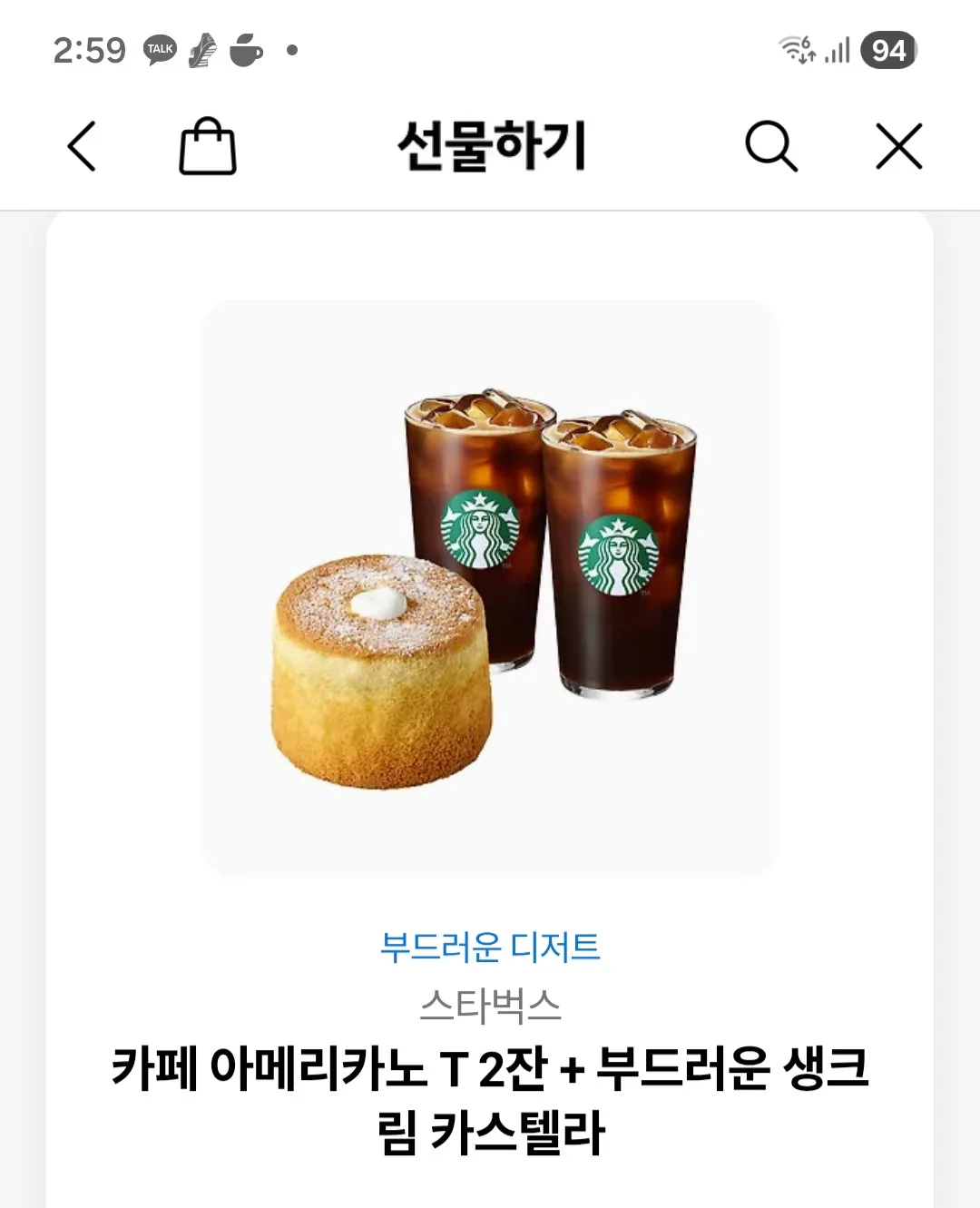Screen dimensions: 980x1208
Task: Visit the 스타벅스 brand page
Action: (x=489, y=1005)
